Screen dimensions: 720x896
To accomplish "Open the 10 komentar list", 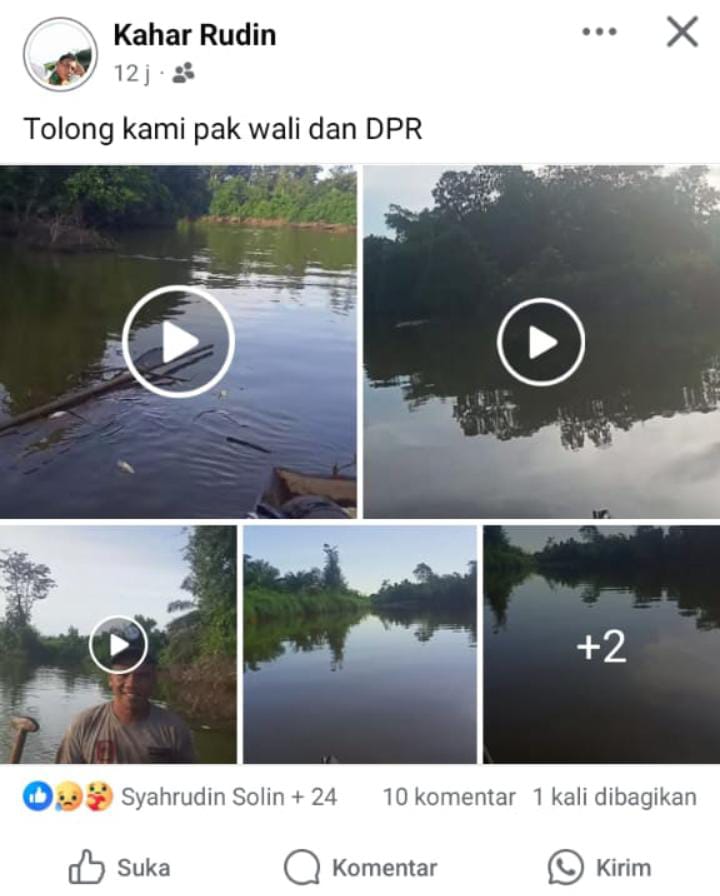I will pos(449,797).
